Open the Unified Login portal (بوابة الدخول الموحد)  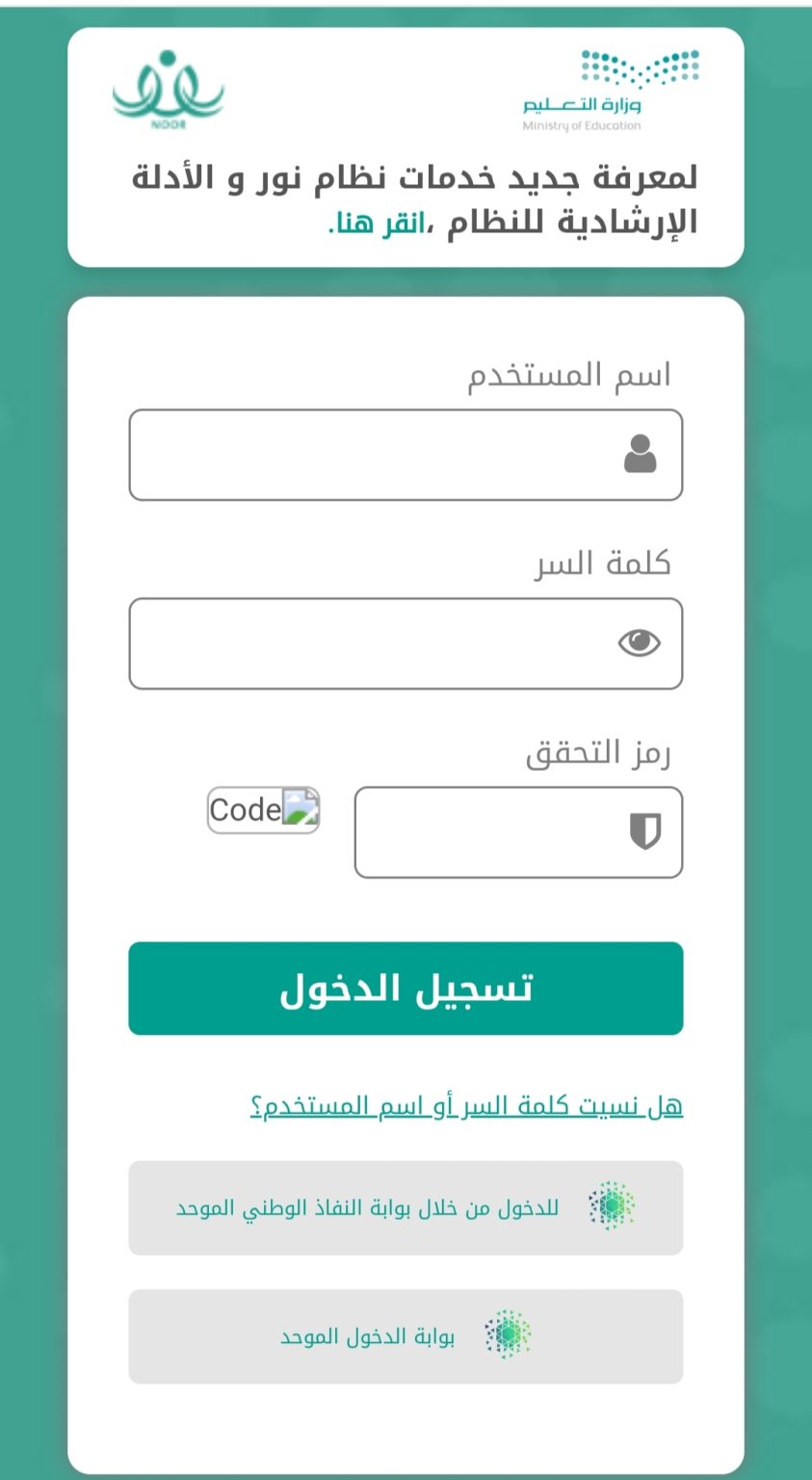pyautogui.click(x=406, y=1336)
